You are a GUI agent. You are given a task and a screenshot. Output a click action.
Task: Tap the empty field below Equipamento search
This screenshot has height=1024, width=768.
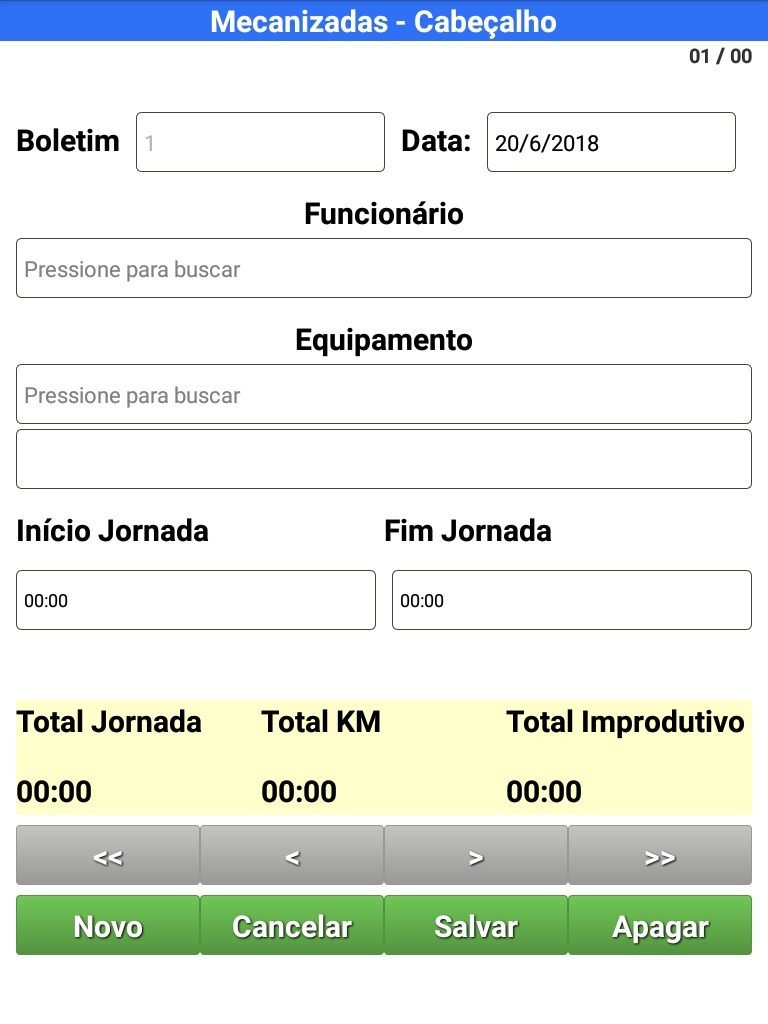(x=384, y=459)
